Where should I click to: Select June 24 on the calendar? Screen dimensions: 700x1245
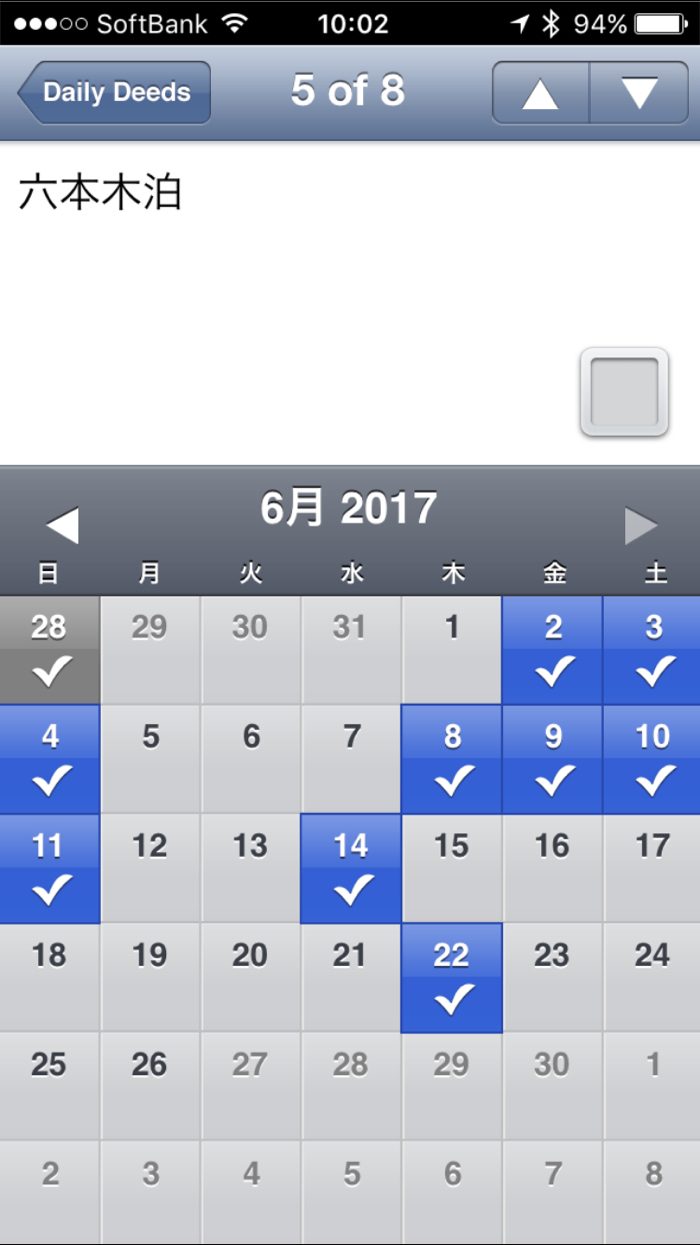point(652,977)
